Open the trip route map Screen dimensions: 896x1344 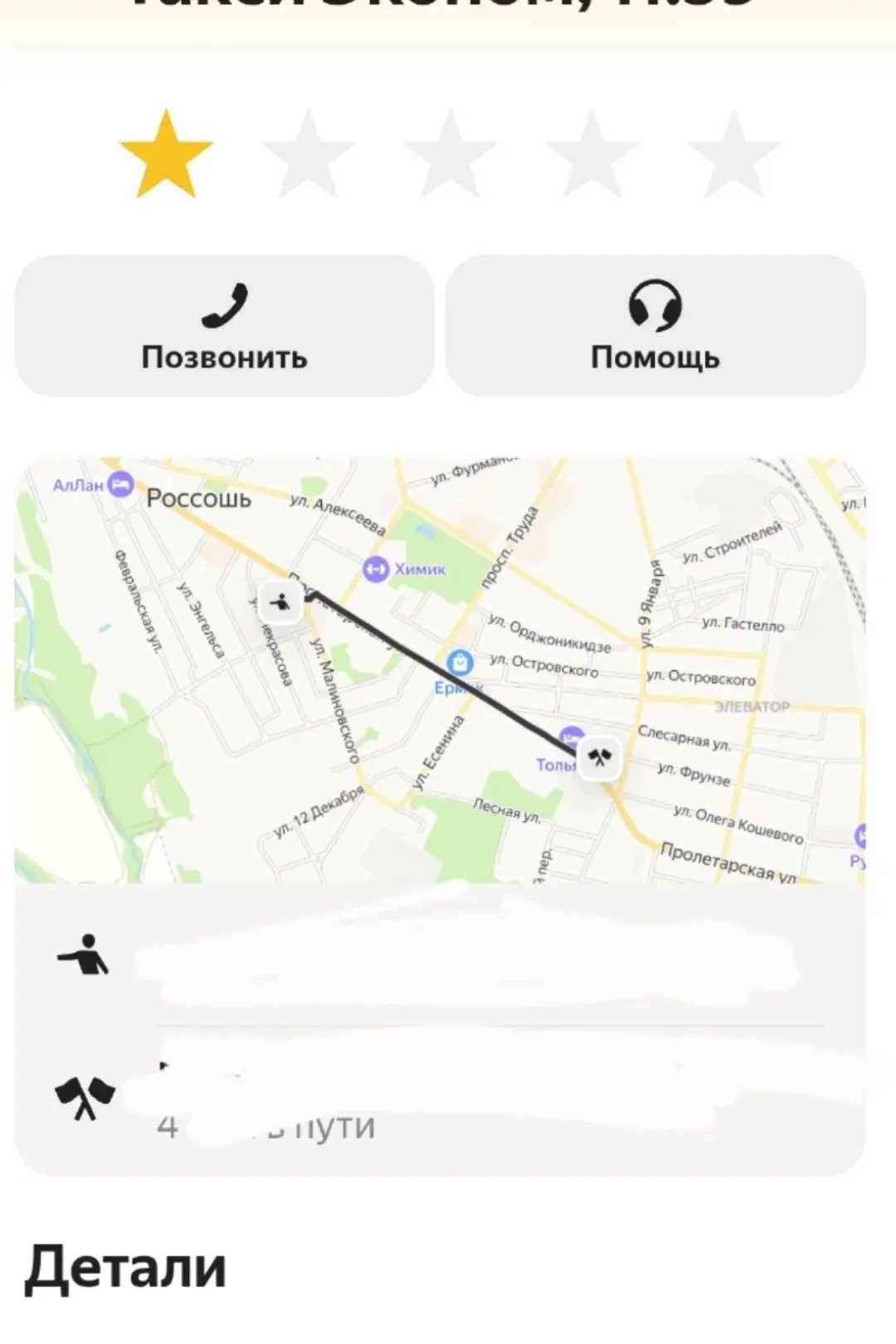(x=440, y=670)
